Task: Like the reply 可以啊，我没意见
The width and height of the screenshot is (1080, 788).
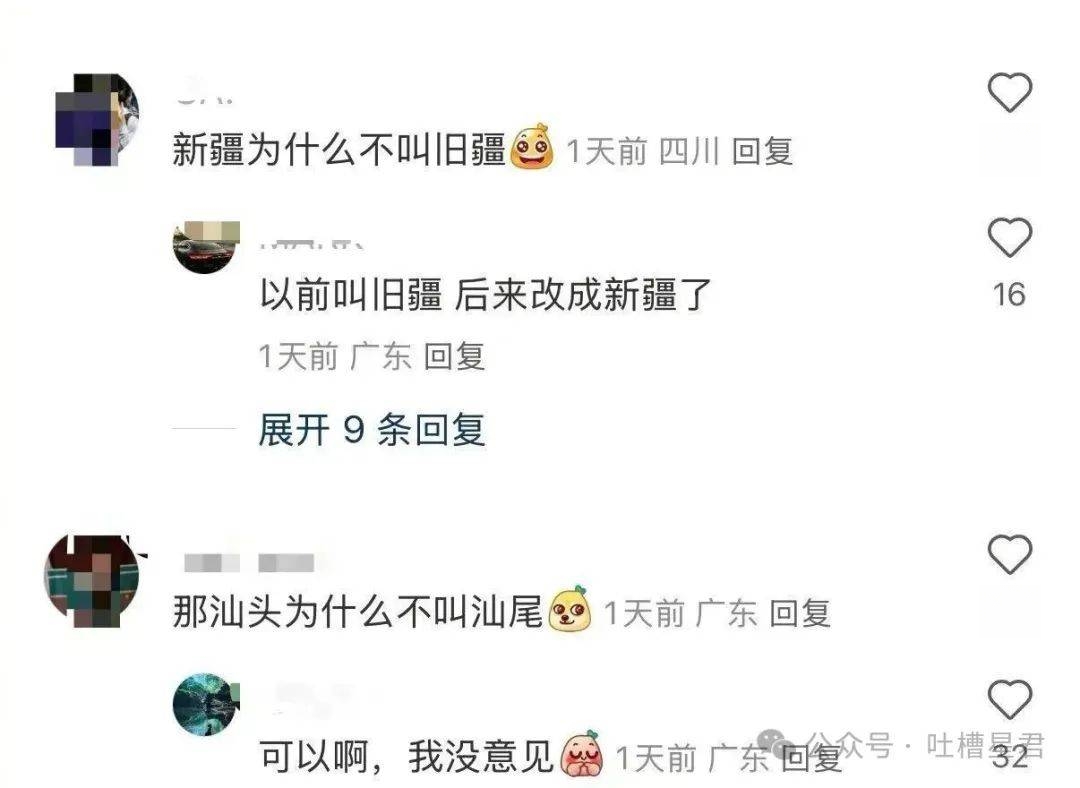Action: (x=1009, y=700)
